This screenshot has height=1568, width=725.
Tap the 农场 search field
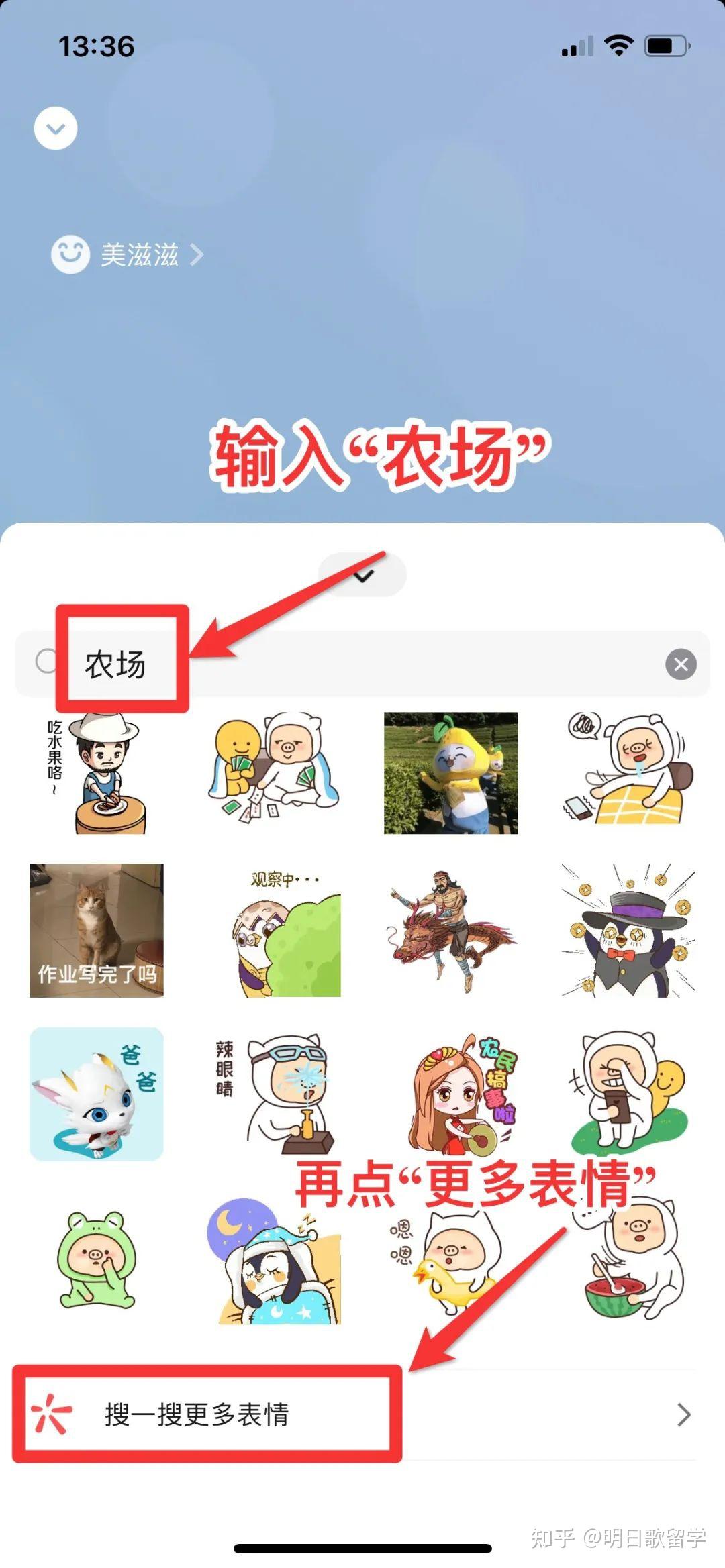click(x=362, y=664)
